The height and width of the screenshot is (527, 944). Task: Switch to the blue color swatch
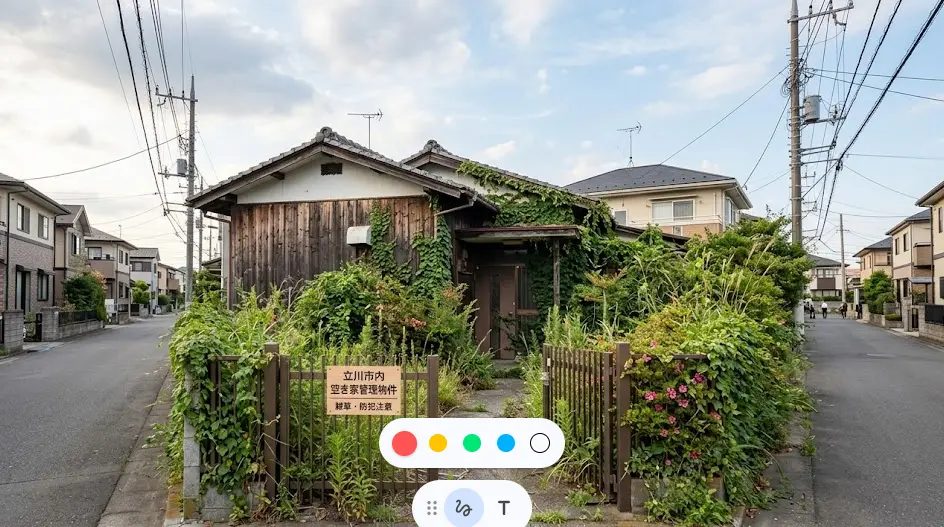point(506,443)
